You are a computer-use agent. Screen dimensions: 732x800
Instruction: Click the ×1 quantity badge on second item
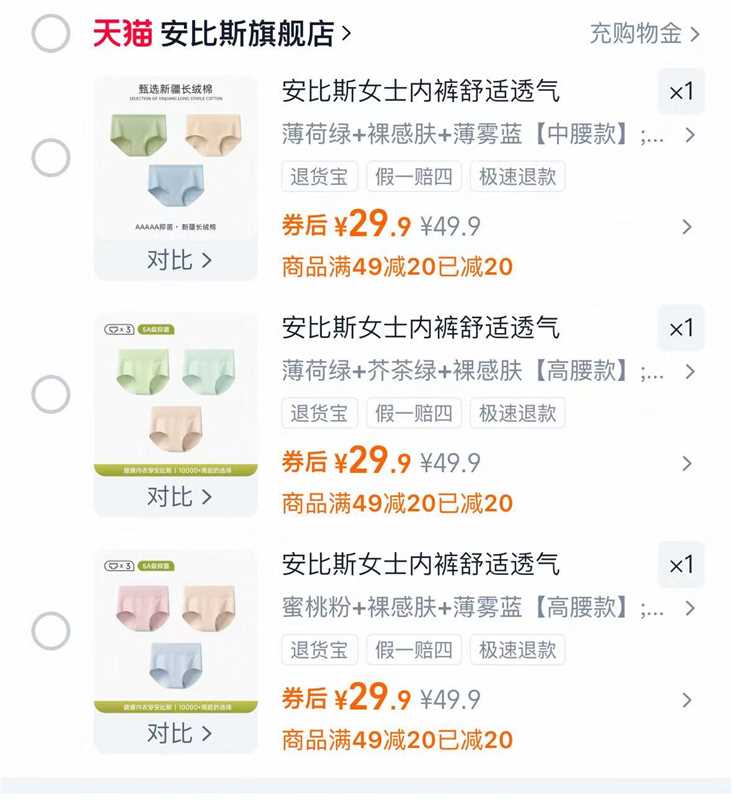pos(681,328)
